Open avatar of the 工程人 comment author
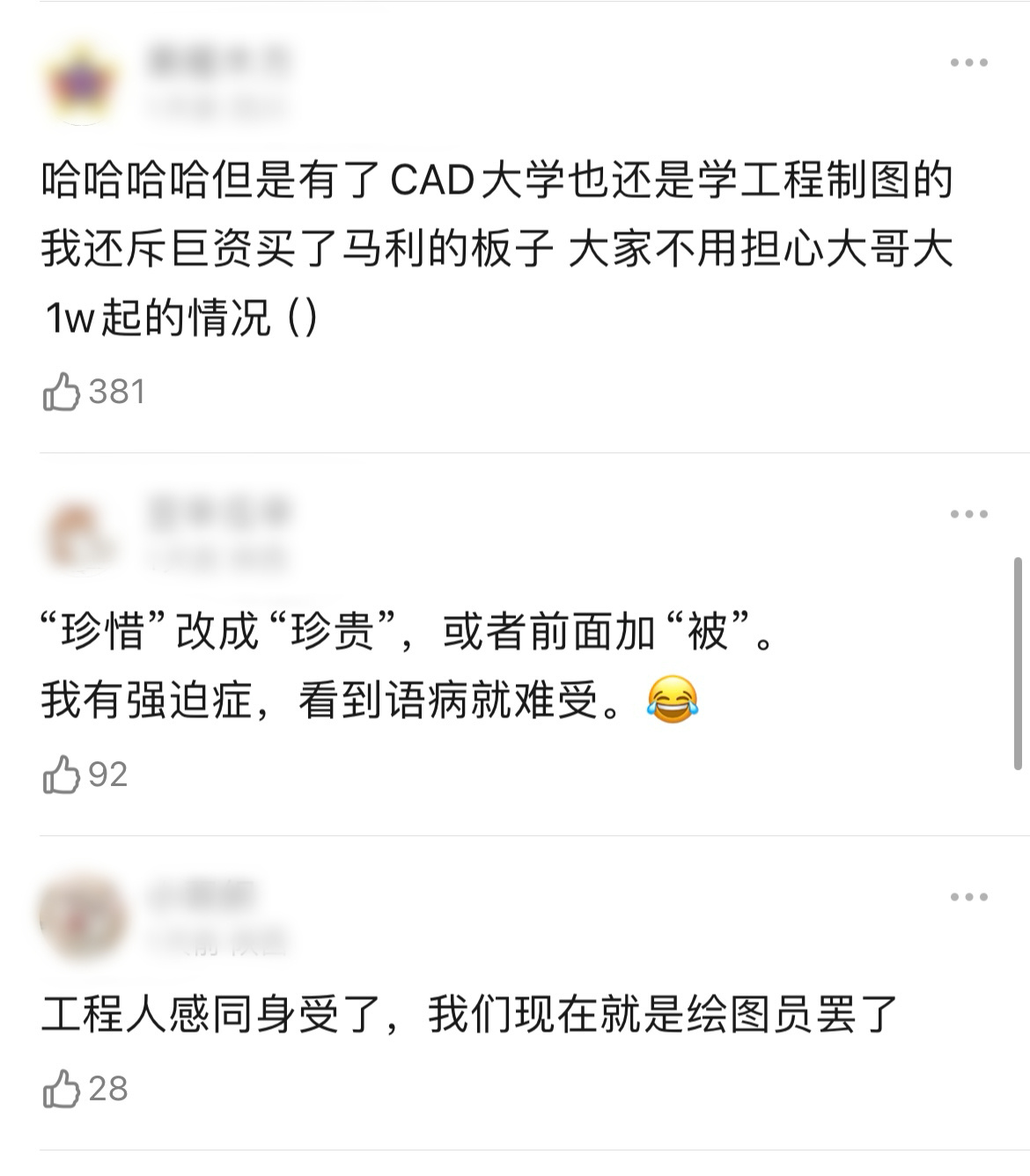The width and height of the screenshot is (1030, 1176). click(x=82, y=917)
